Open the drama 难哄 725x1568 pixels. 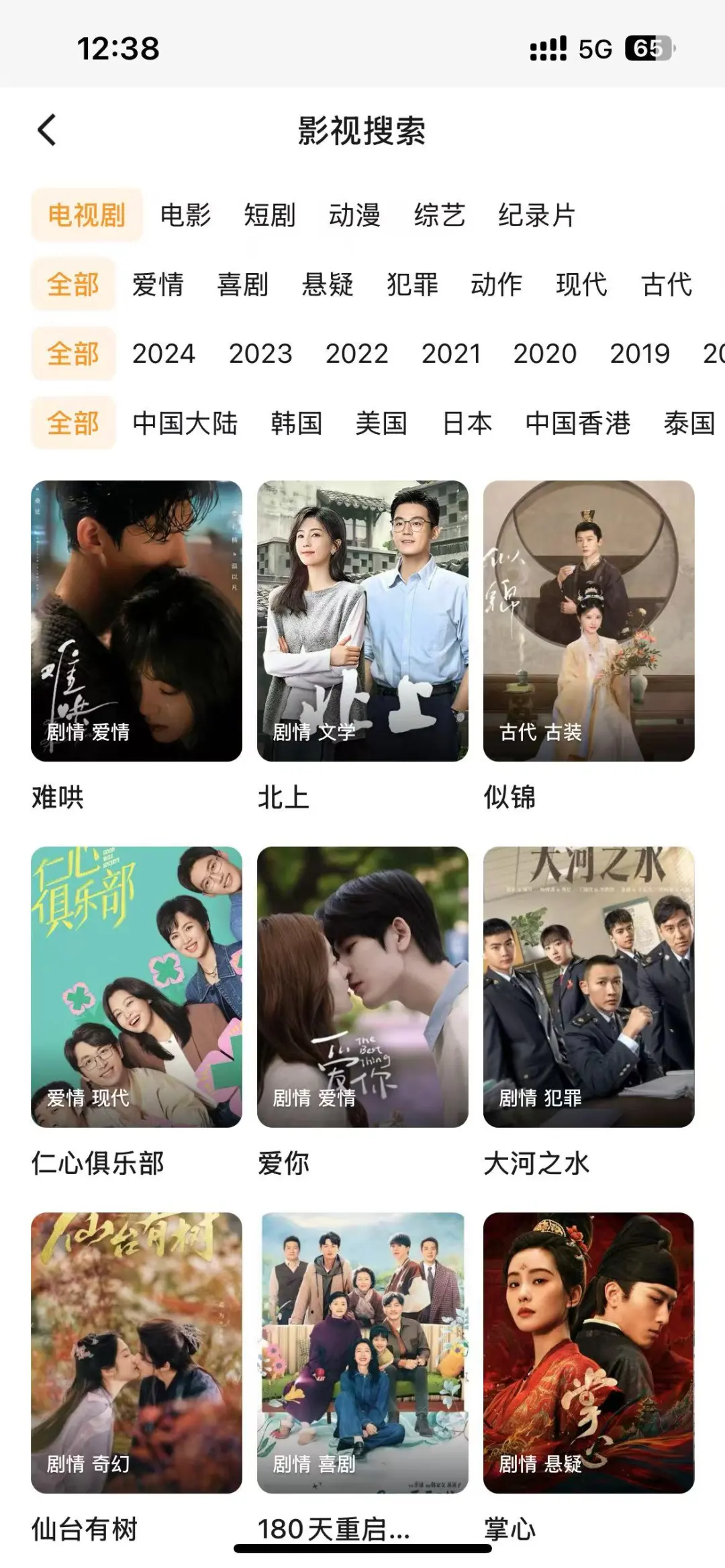[x=136, y=621]
